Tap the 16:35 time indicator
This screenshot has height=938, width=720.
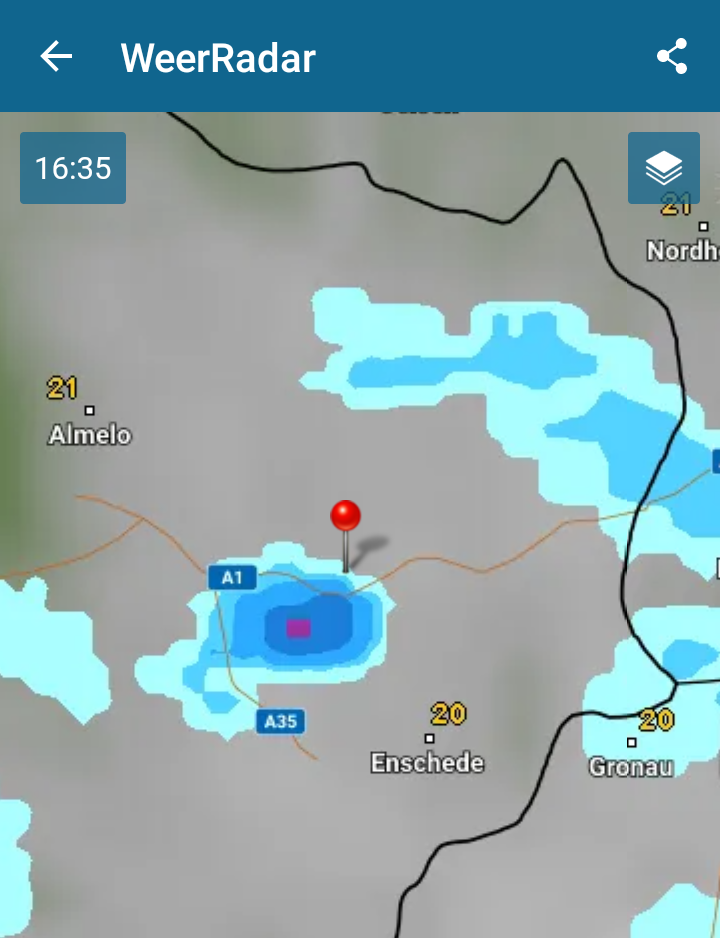(x=73, y=168)
